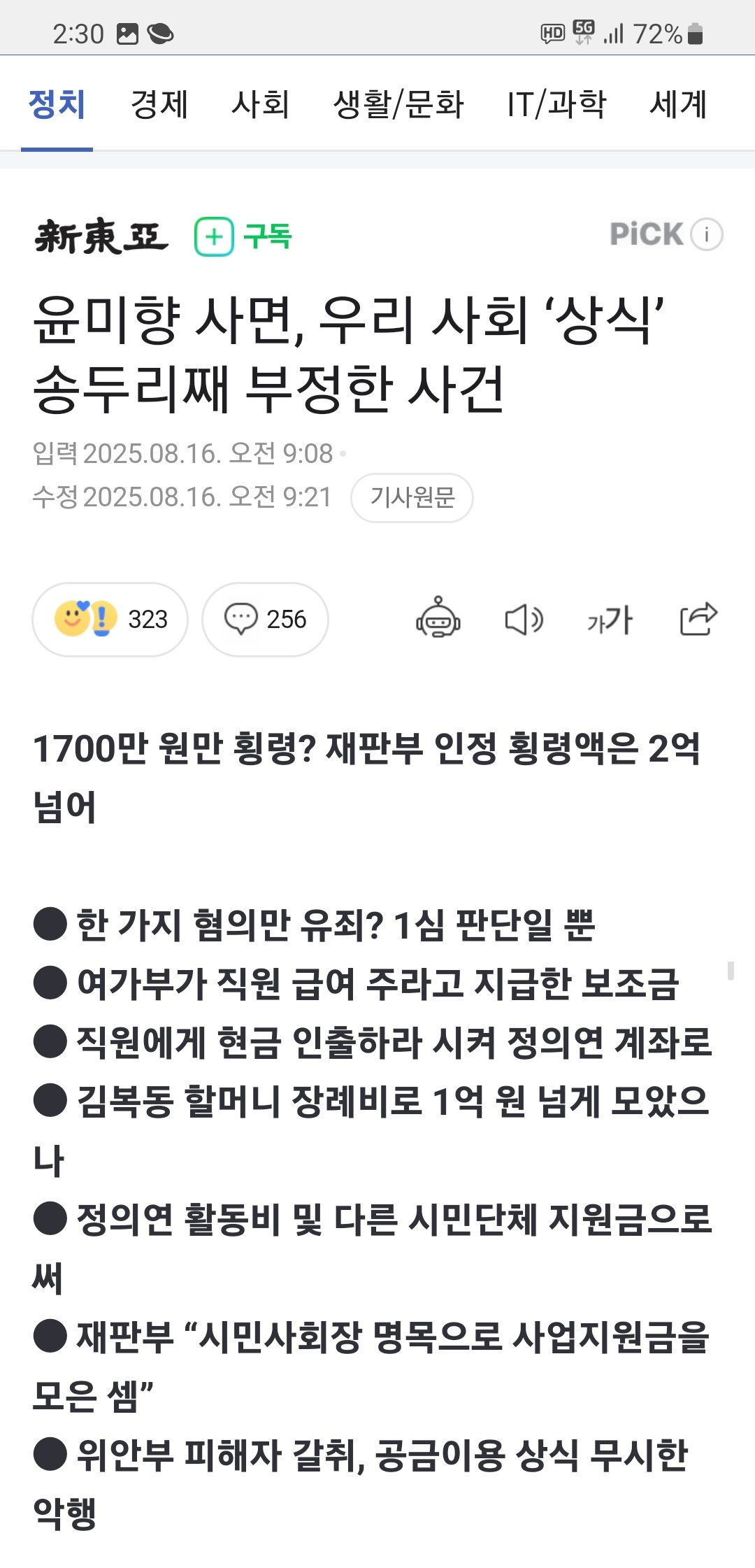Change font size with 가가 icon

tap(610, 620)
